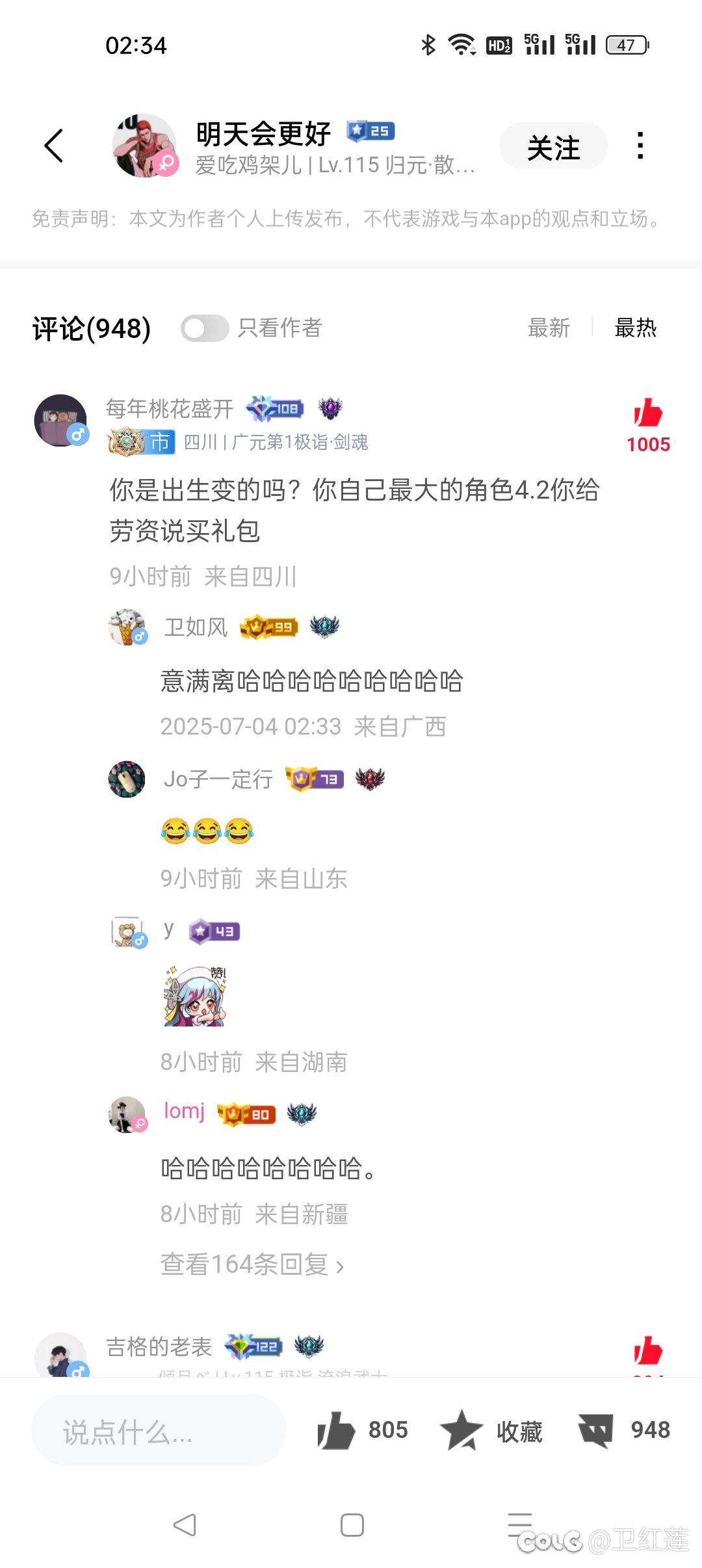Open Jo子一定行's avatar
Image resolution: width=702 pixels, height=1568 pixels.
tap(127, 779)
